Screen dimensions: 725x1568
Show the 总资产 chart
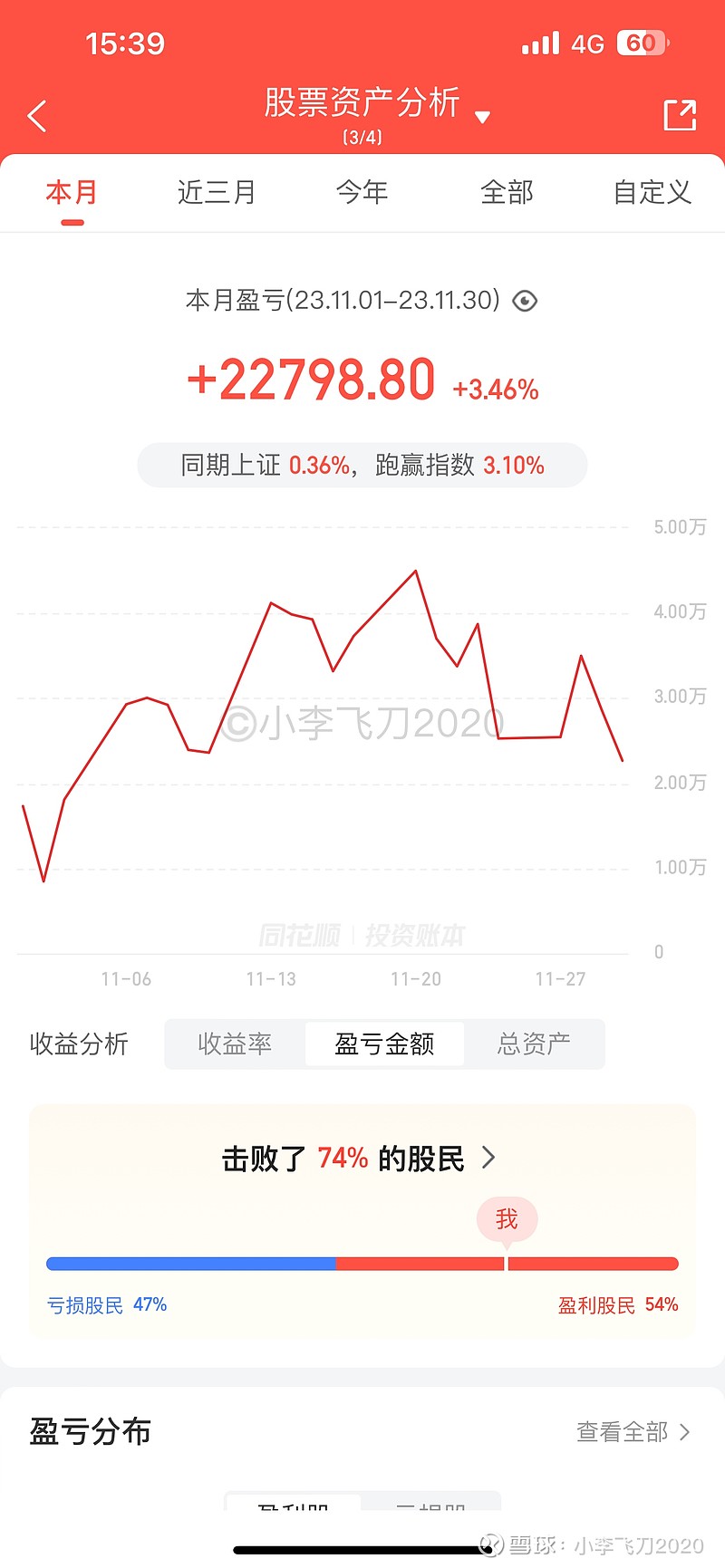click(x=534, y=1044)
